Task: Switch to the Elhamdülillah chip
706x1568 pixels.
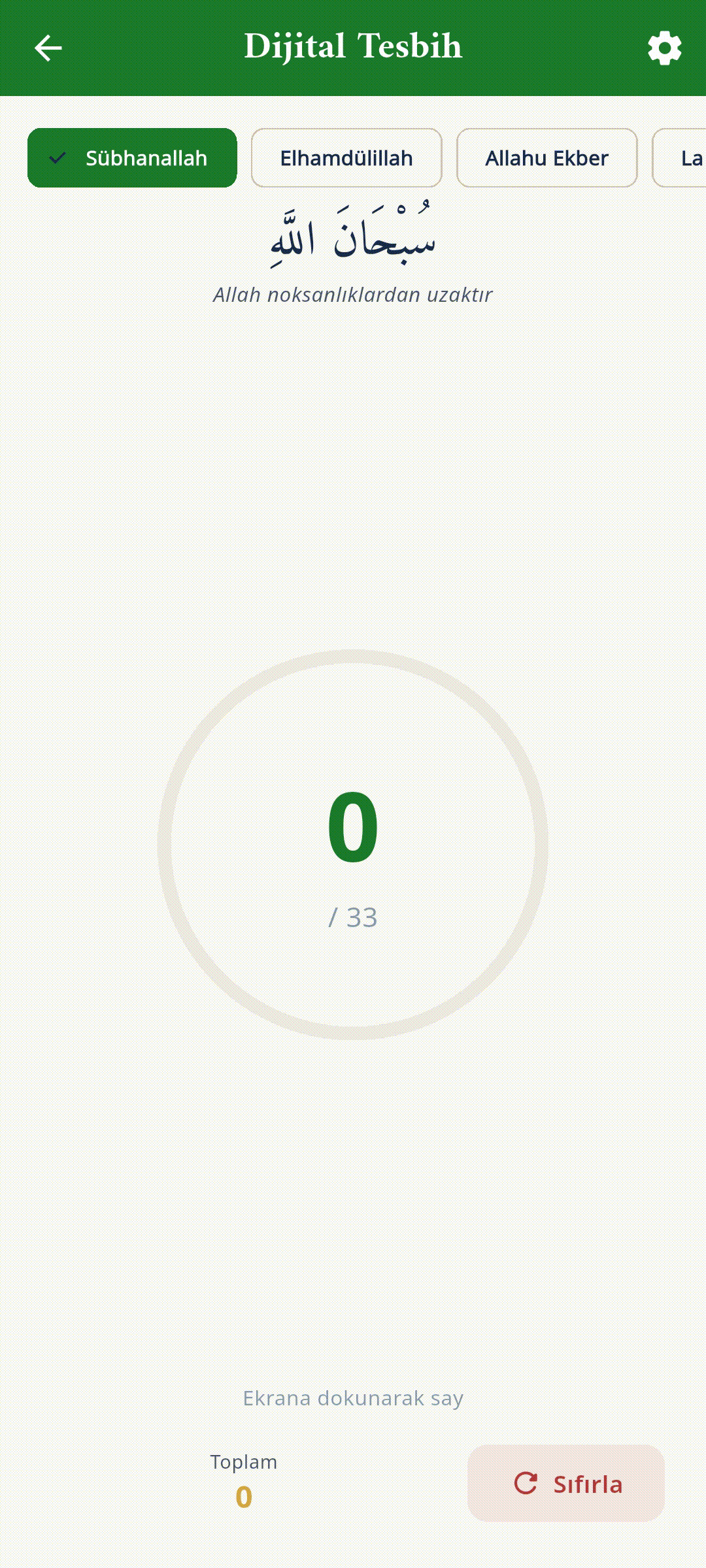Action: click(x=346, y=158)
